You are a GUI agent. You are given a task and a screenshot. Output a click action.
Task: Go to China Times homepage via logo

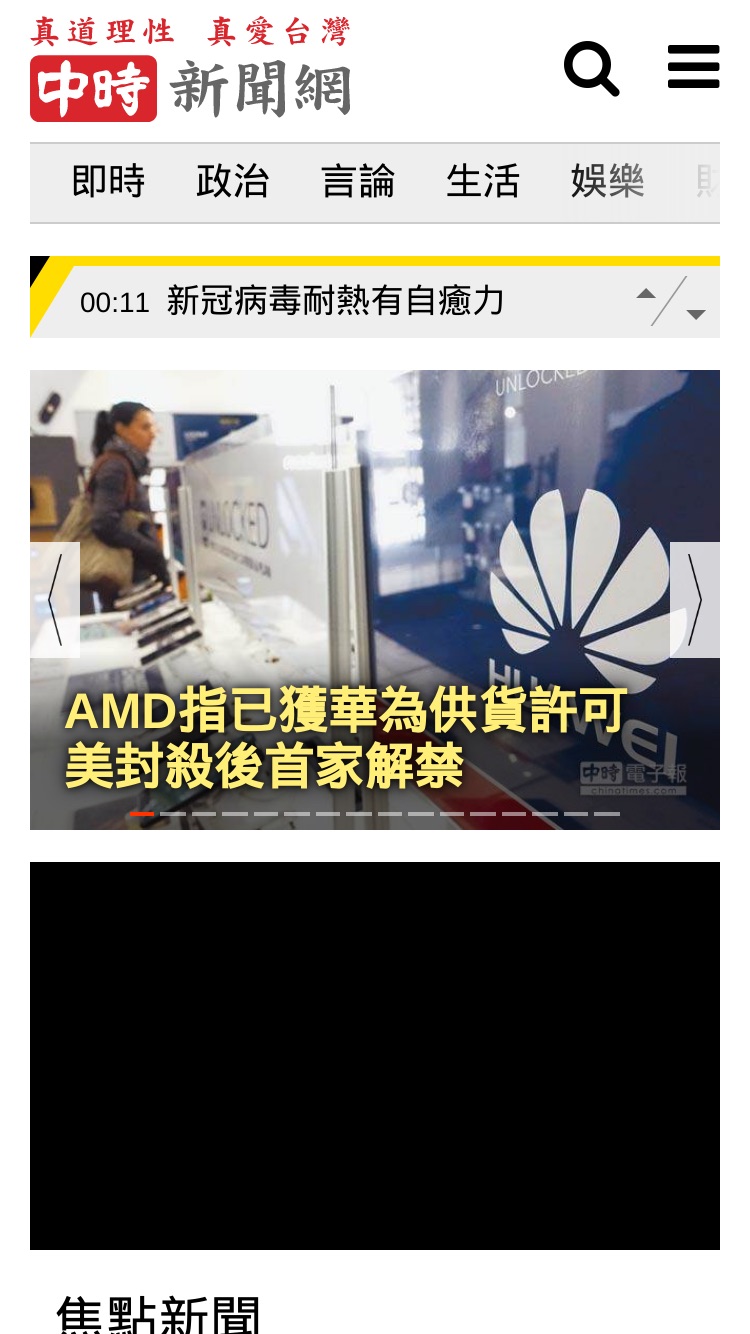(191, 69)
